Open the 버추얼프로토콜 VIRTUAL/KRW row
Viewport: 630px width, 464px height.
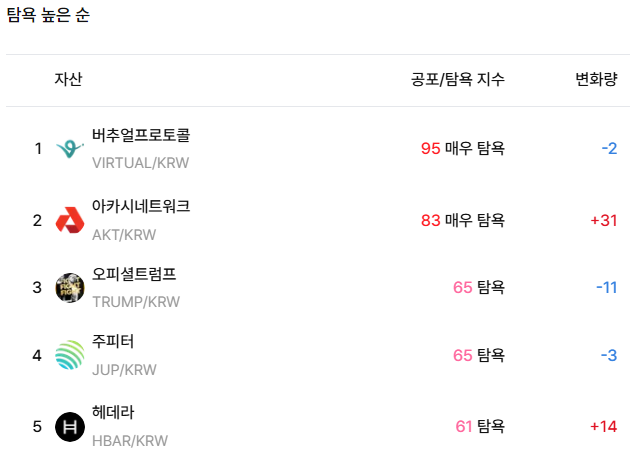pos(140,148)
